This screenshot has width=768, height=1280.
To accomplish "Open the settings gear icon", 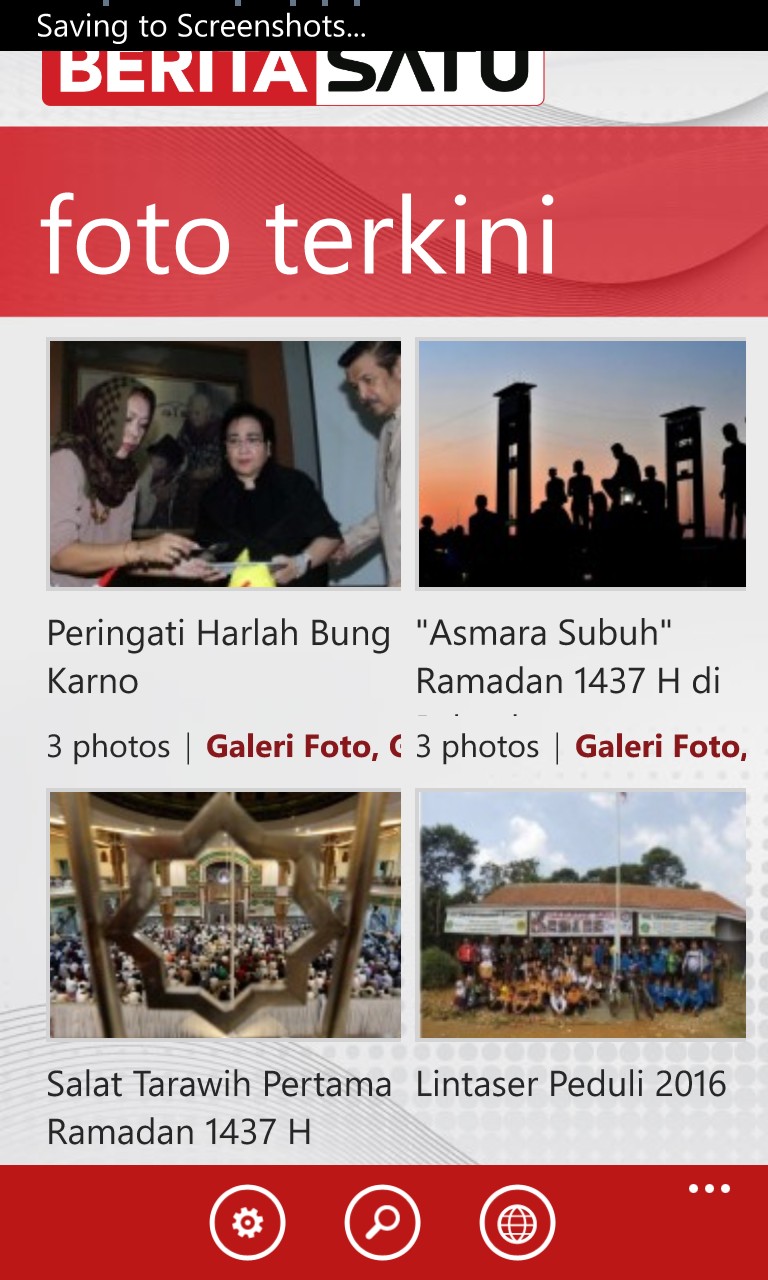I will [x=247, y=1222].
